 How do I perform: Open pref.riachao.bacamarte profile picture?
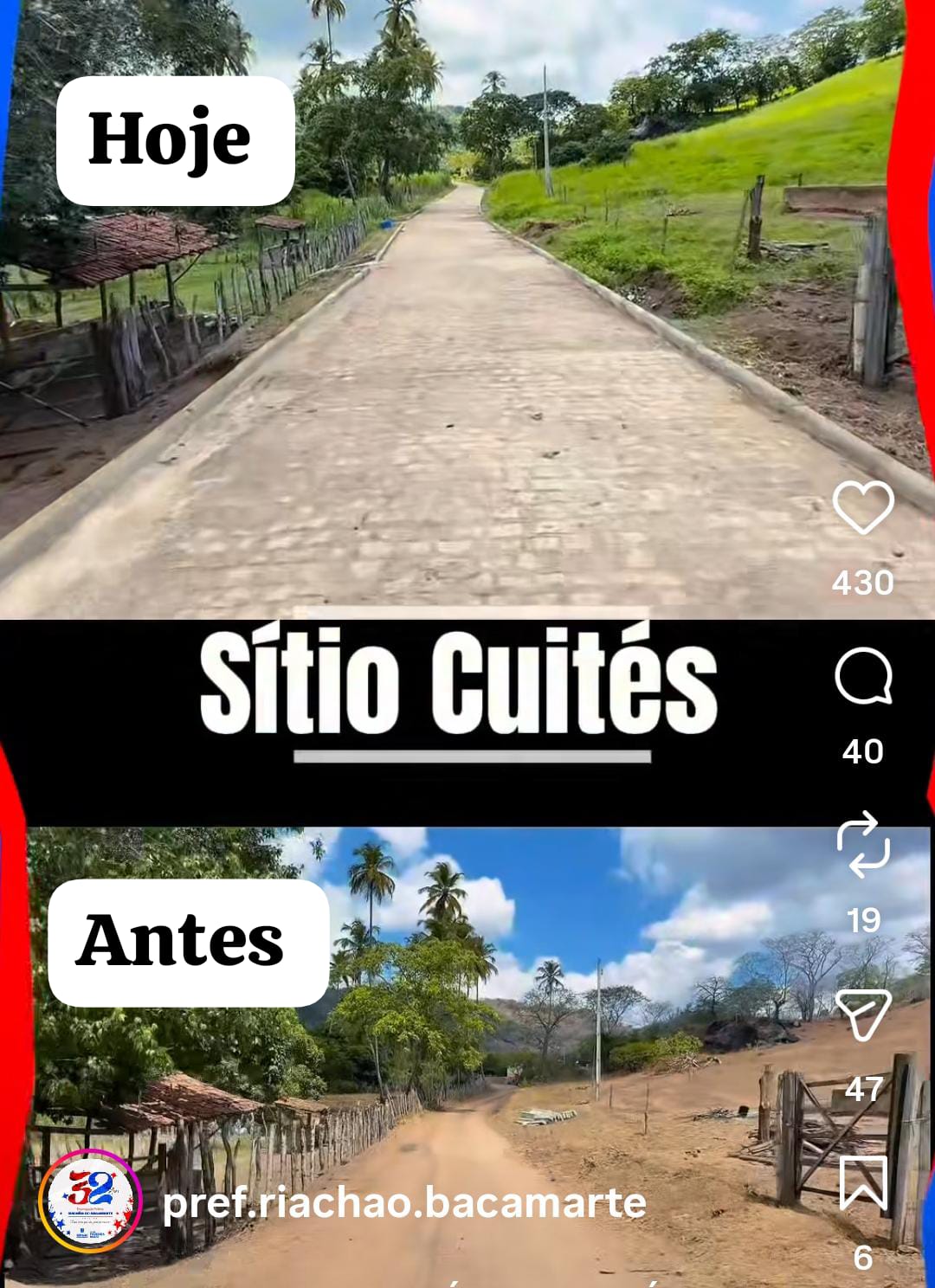pyautogui.click(x=90, y=1201)
